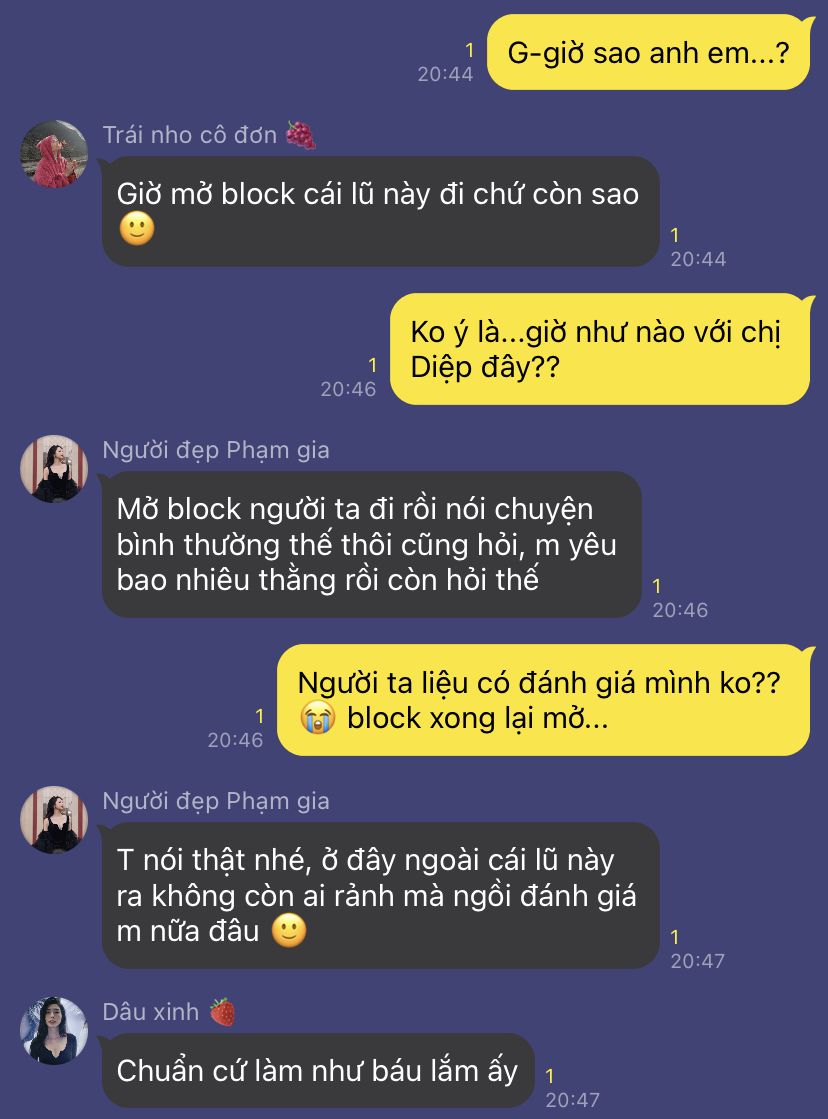
Task: Open Dâu xinh's profile avatar
Action: (54, 1031)
